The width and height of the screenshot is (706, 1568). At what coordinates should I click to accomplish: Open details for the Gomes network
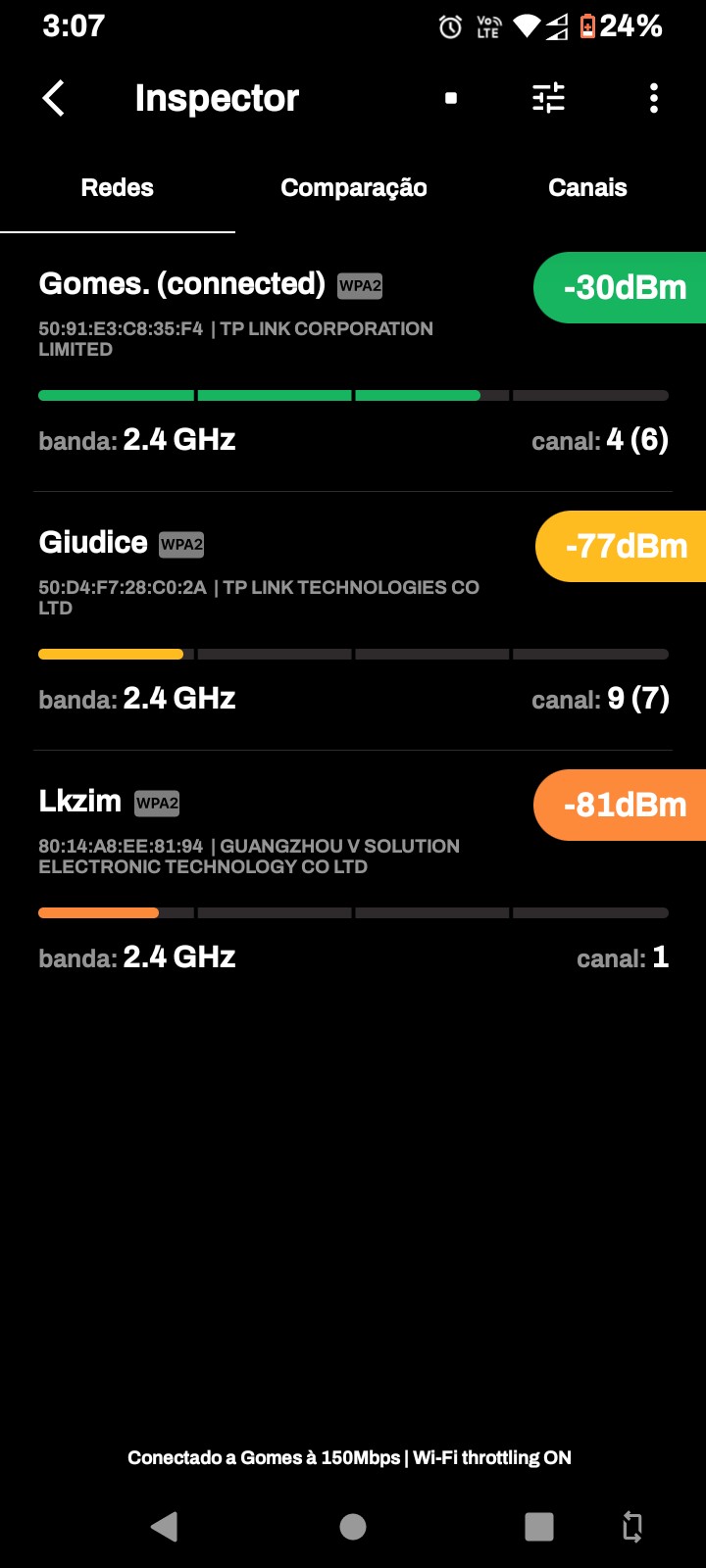294,363
